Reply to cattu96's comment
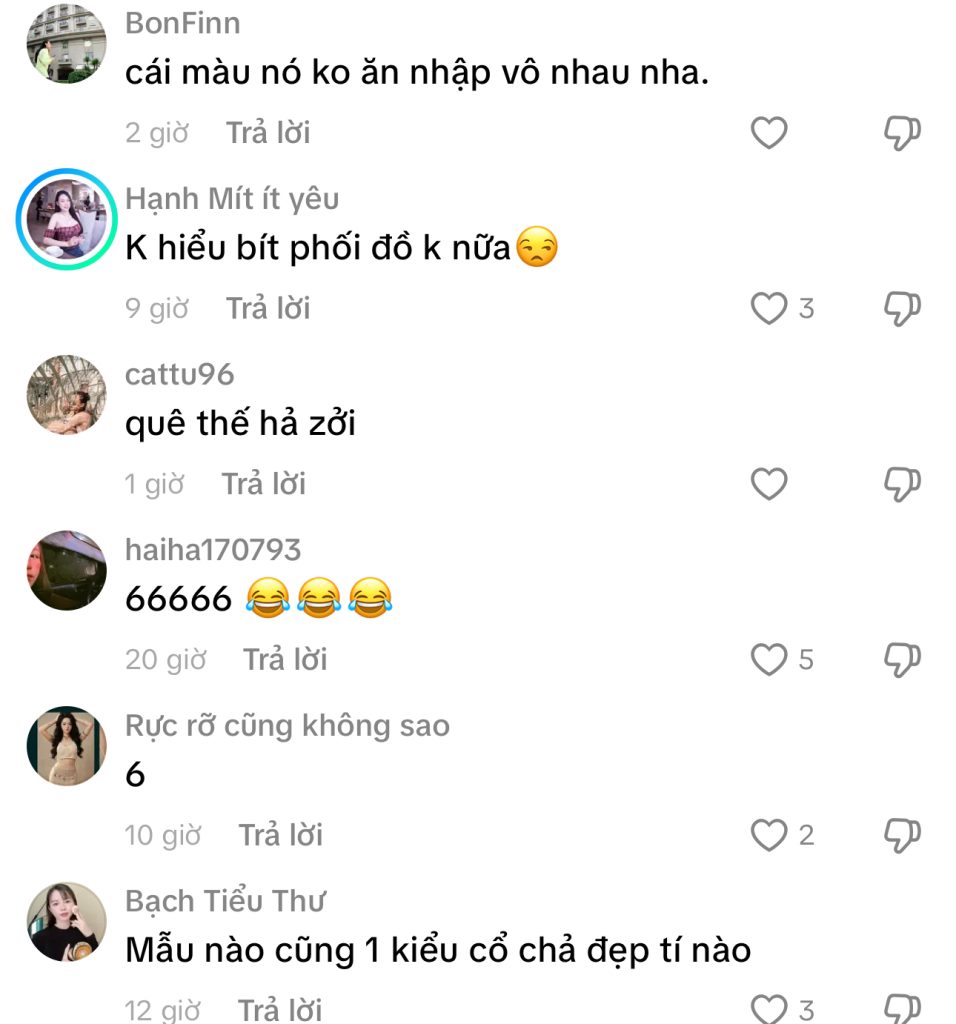 (x=264, y=485)
